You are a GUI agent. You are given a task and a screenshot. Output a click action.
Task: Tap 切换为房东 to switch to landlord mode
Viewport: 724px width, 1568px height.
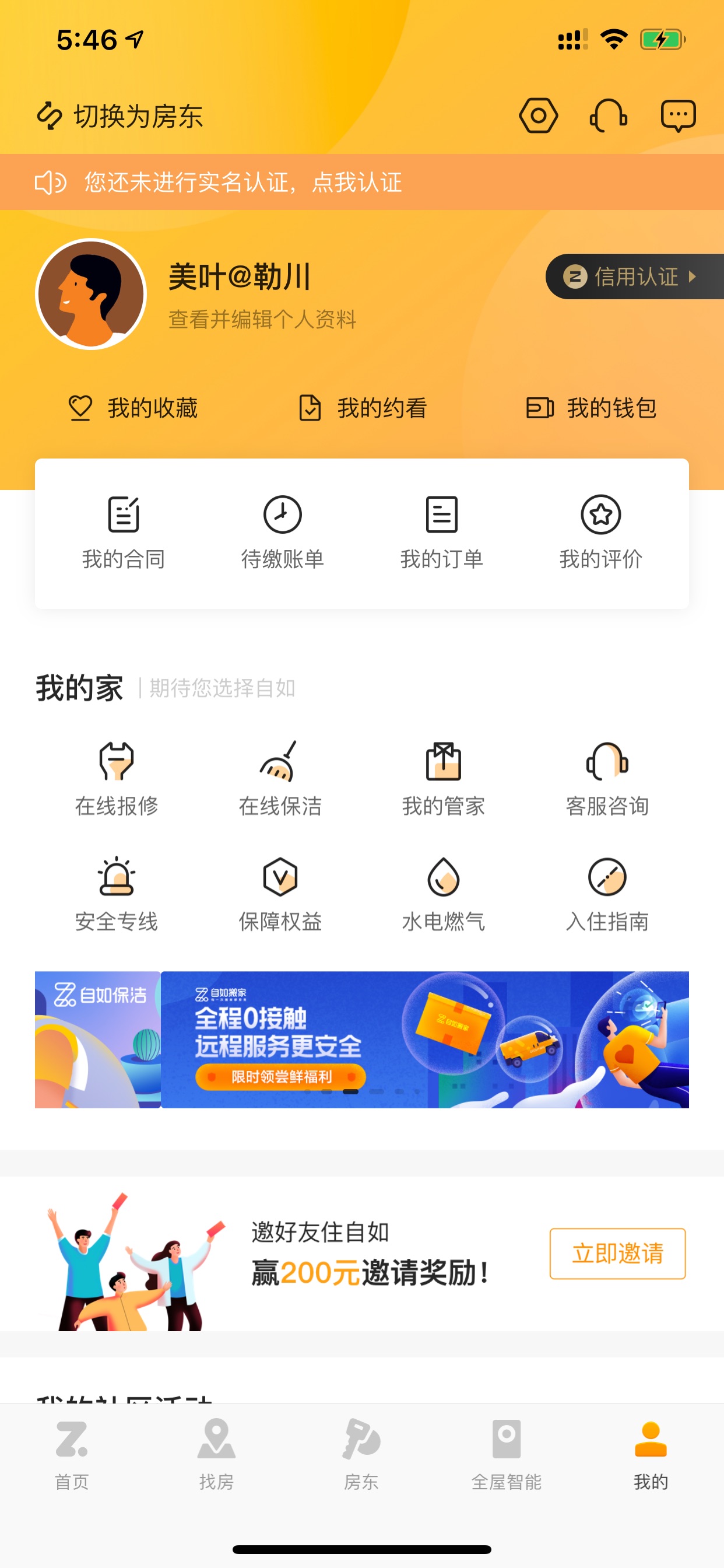pos(120,116)
